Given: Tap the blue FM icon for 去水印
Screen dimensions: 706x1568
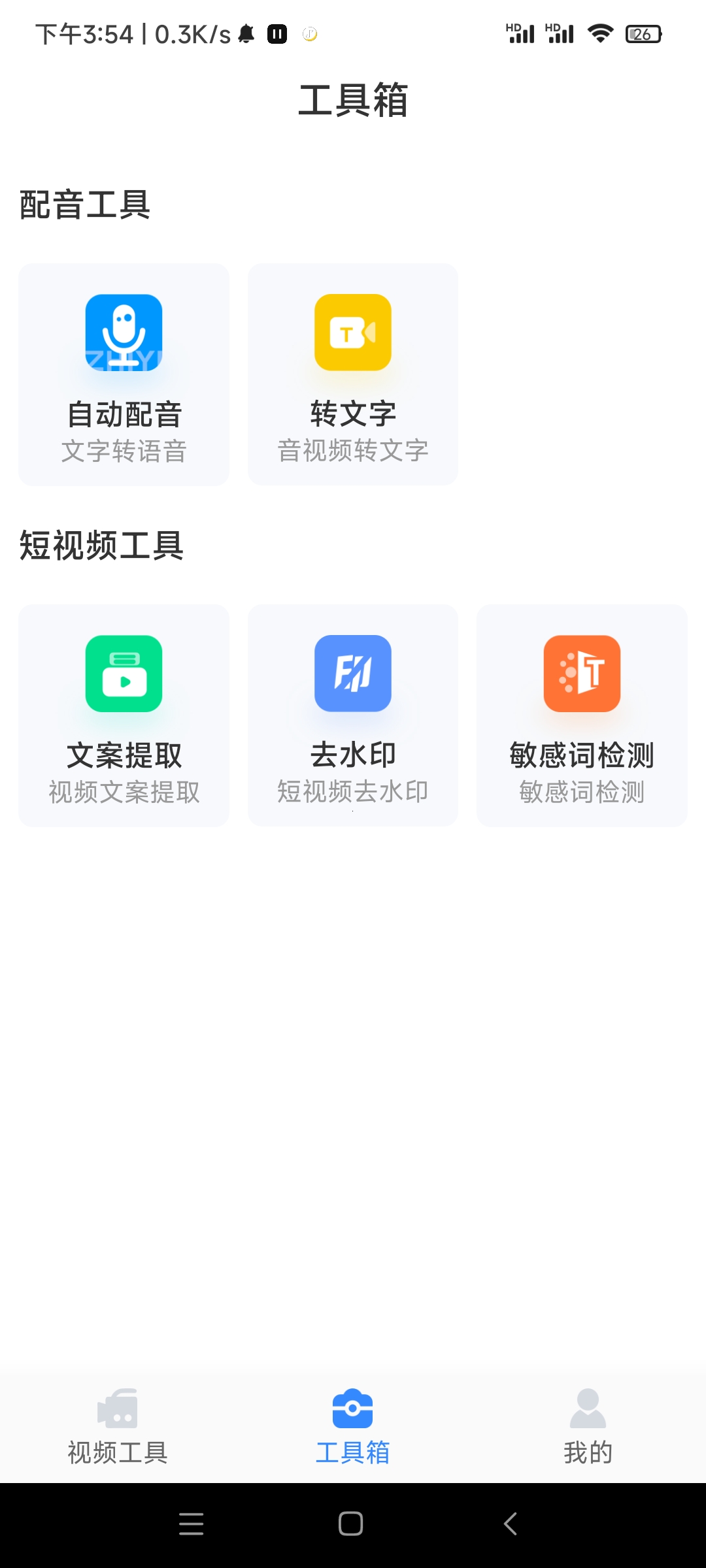Looking at the screenshot, I should 352,674.
